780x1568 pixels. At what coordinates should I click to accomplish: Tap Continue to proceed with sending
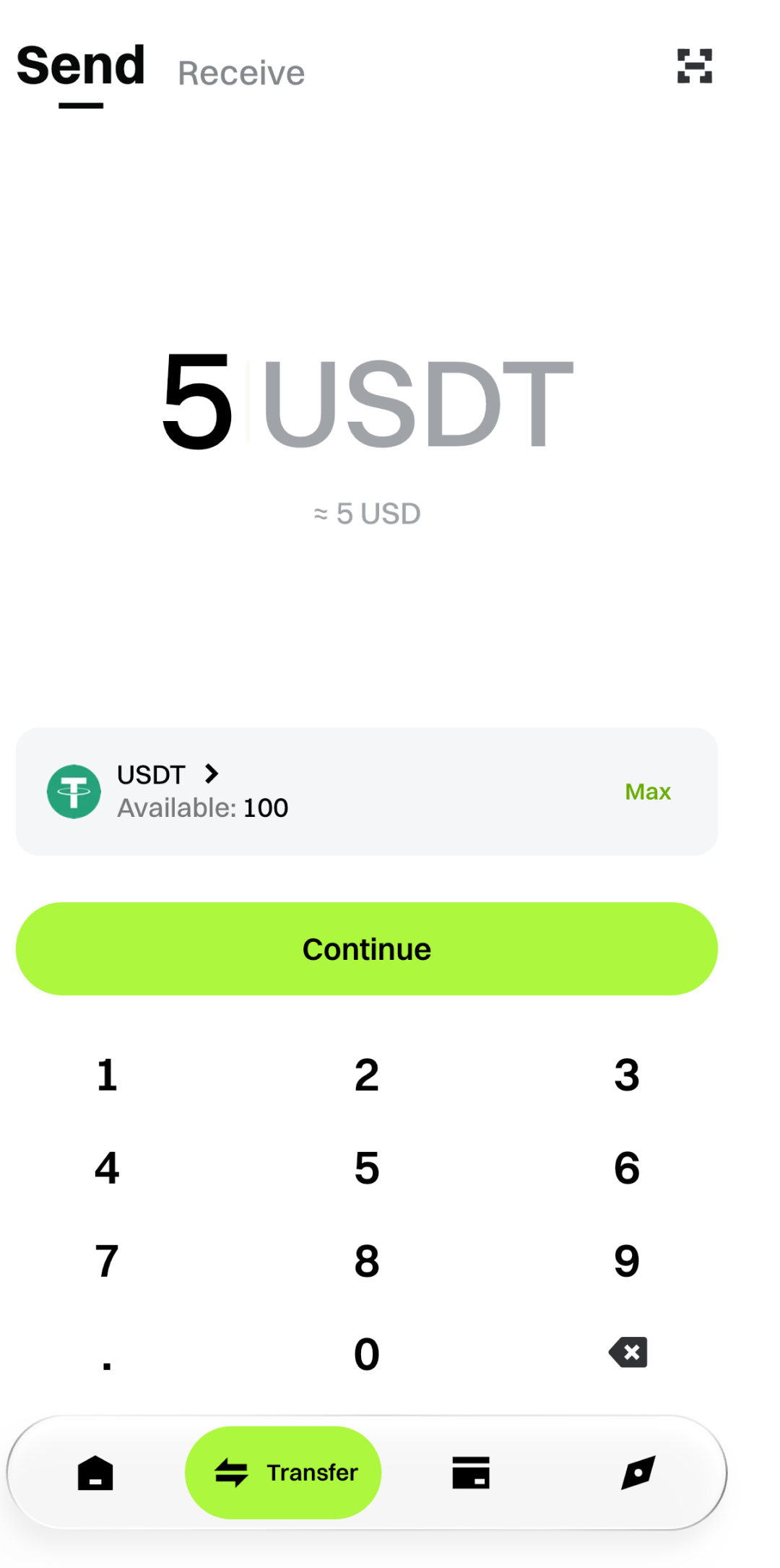[366, 949]
